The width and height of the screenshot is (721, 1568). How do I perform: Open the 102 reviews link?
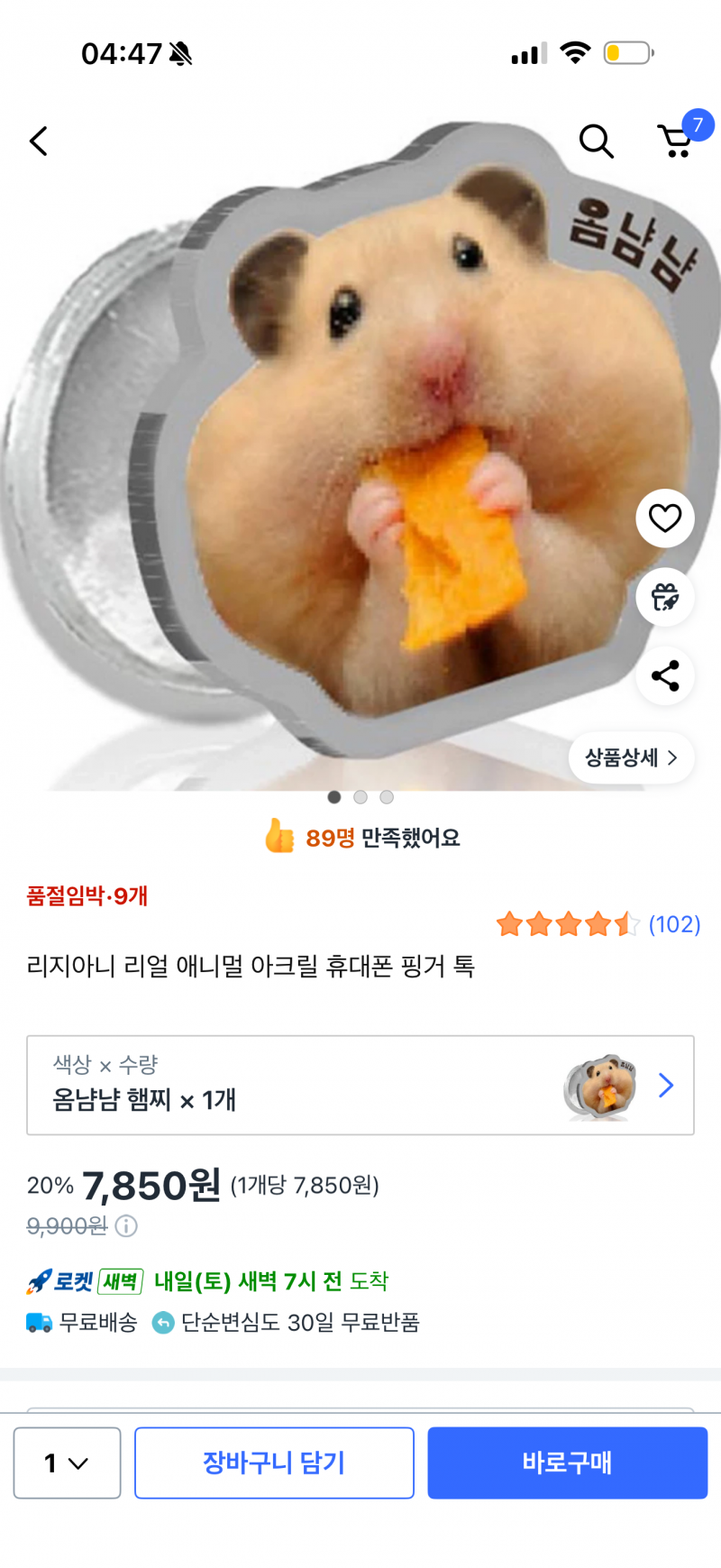point(674,924)
